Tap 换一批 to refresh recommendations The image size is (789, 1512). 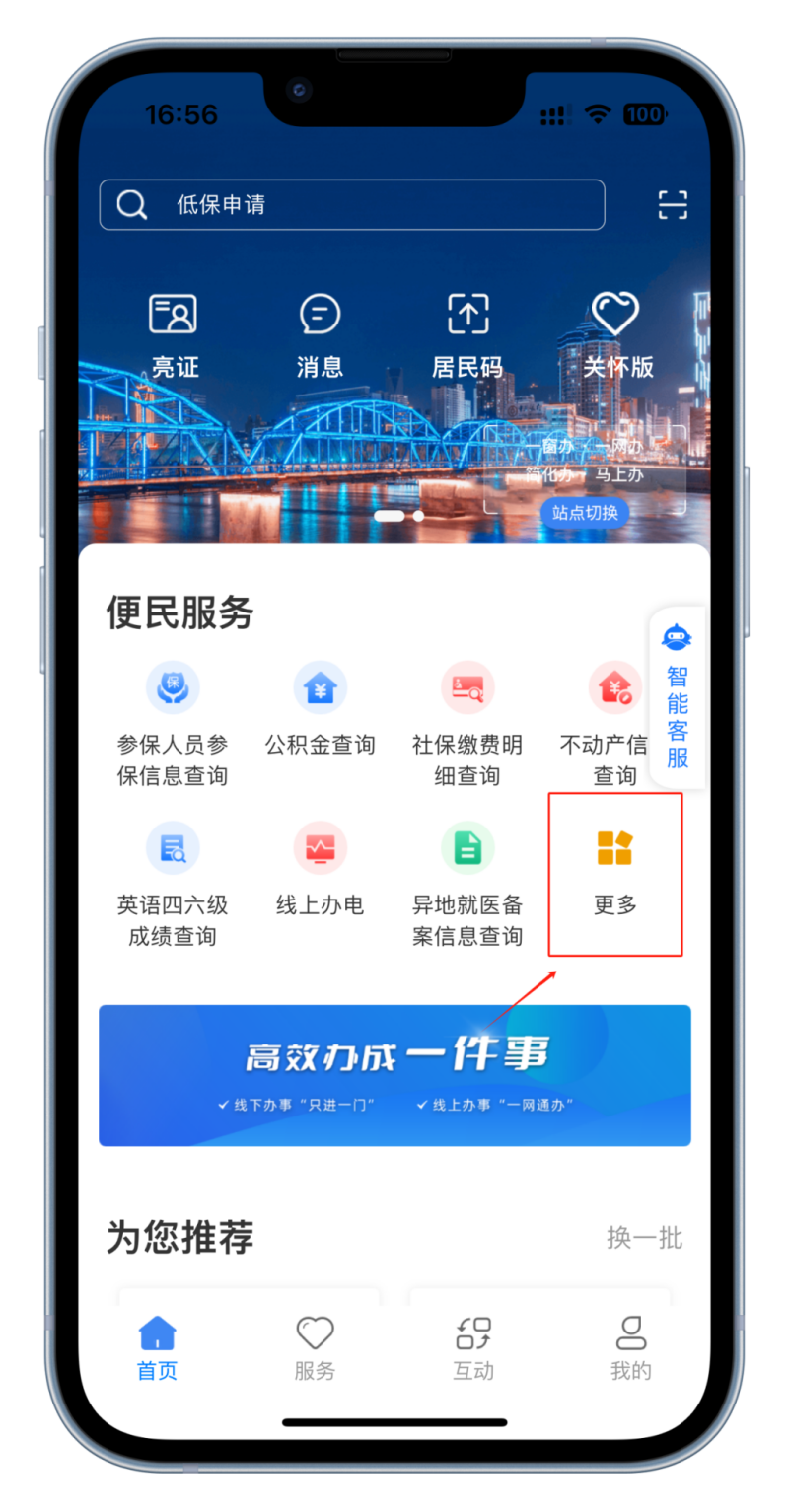[x=644, y=1238]
